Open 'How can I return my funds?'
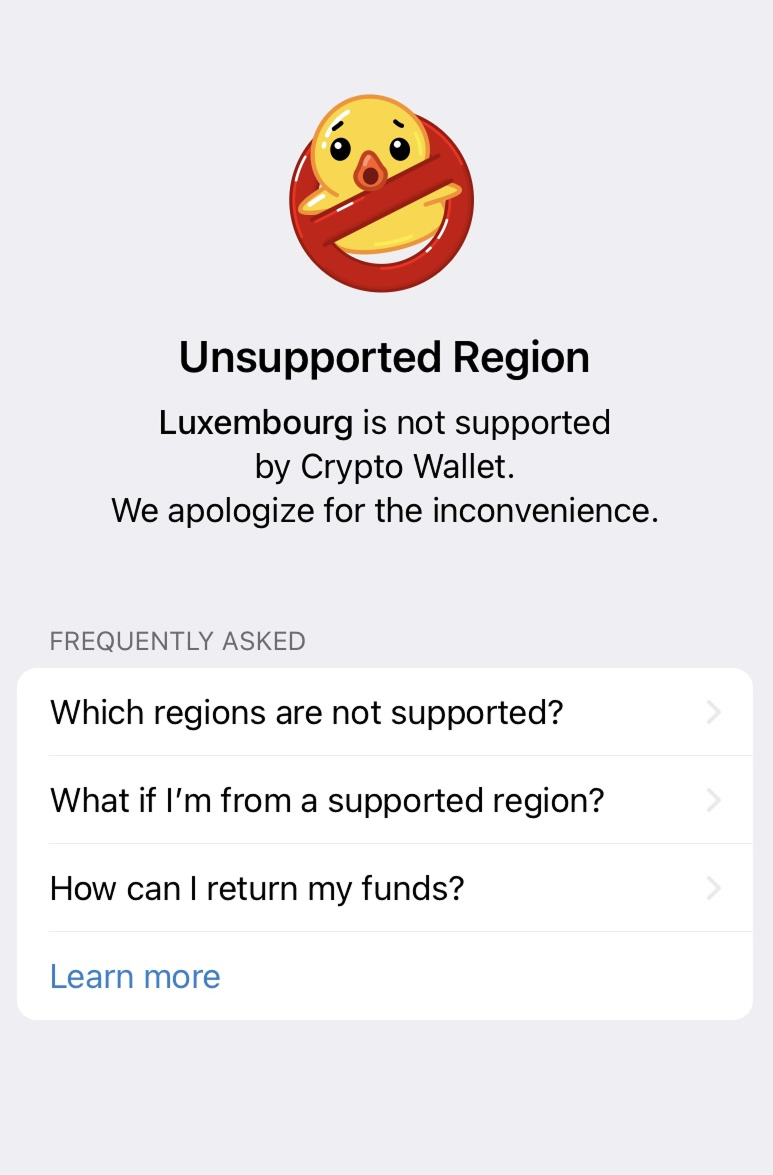Screen dimensions: 773x1175 pos(385,888)
